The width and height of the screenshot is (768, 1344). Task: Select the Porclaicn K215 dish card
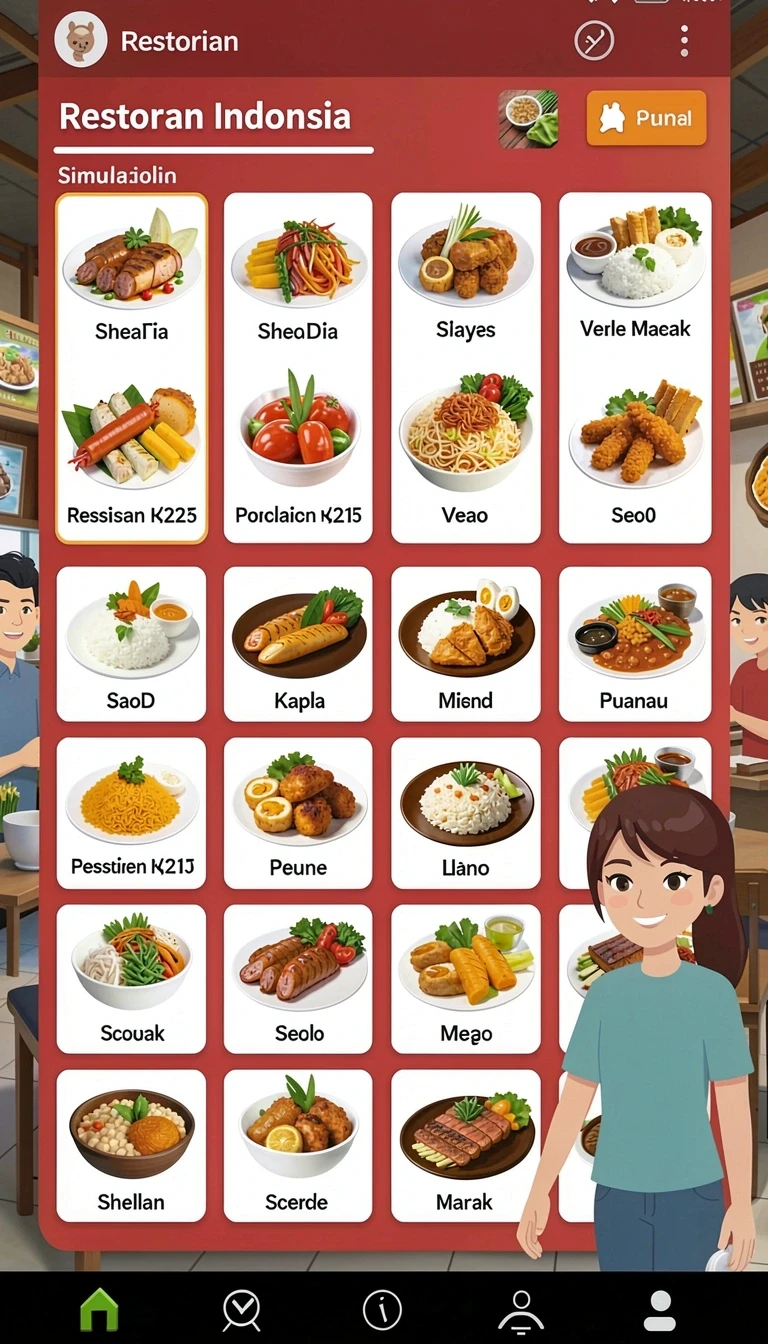click(298, 368)
